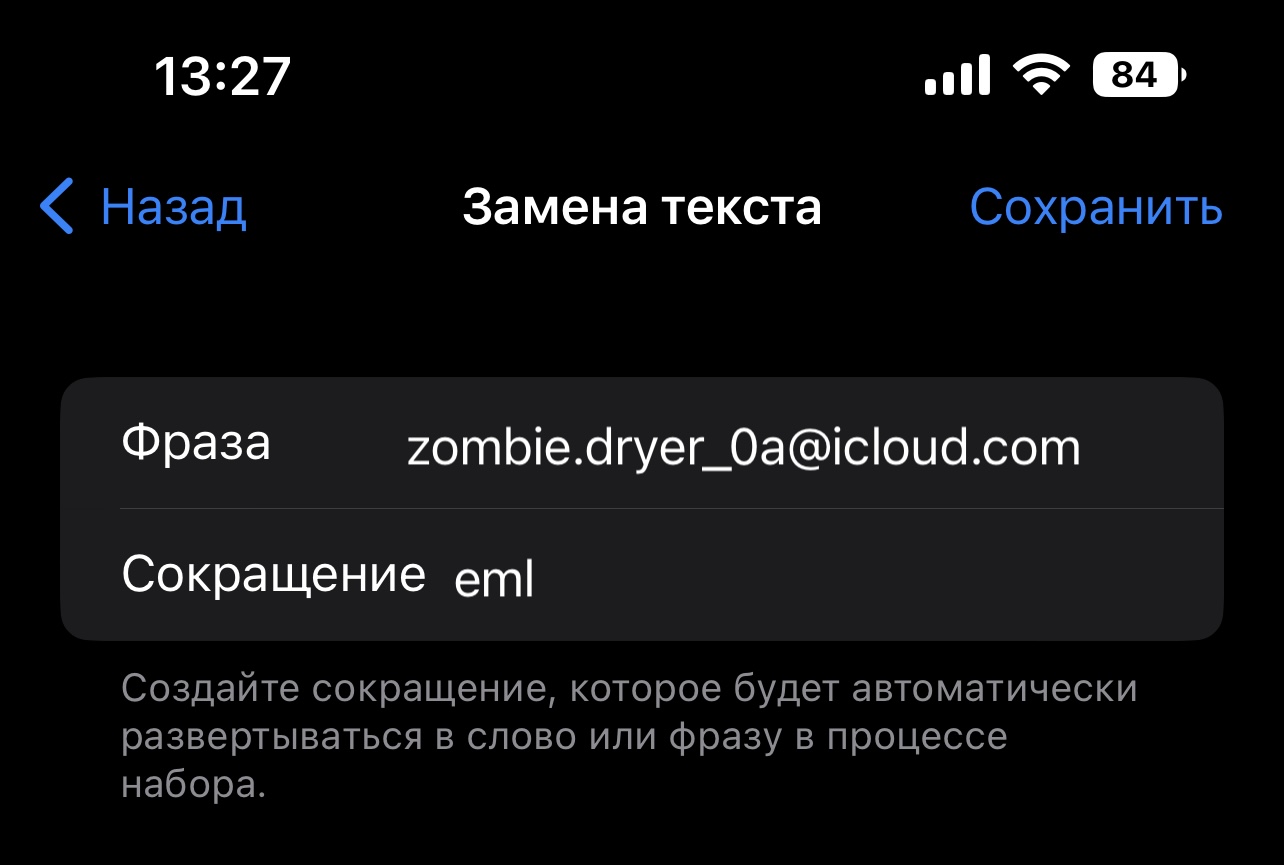
Task: Go back via the Назад button
Action: [x=144, y=208]
